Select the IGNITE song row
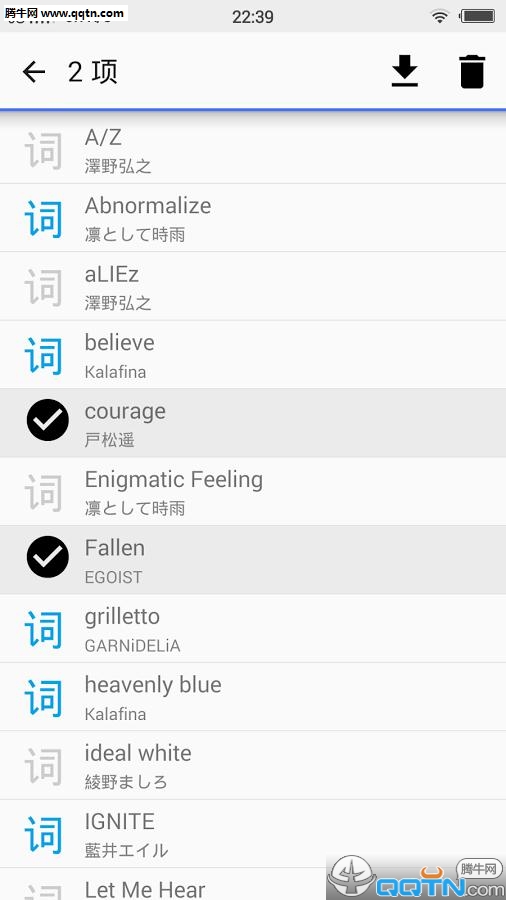Viewport: 506px width, 900px height. 253,833
